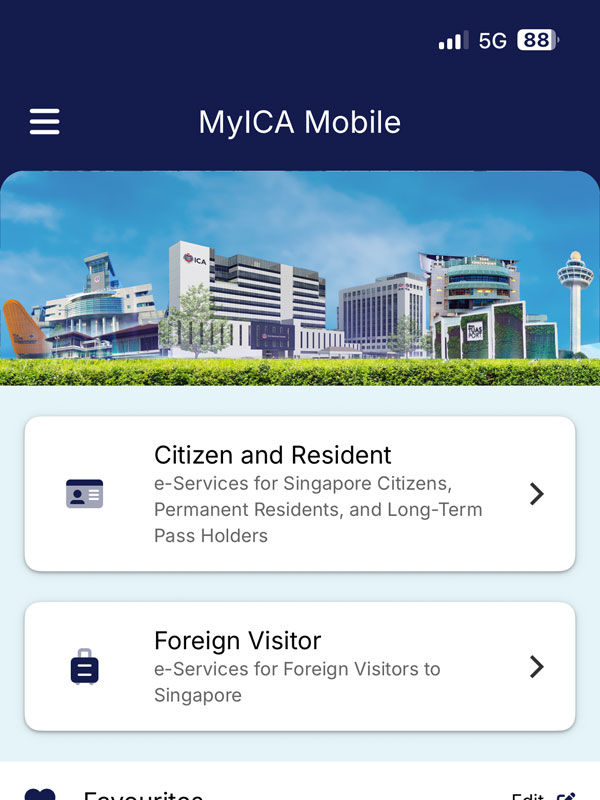The width and height of the screenshot is (600, 800).
Task: Open Citizen and Resident e-Services
Action: [300, 494]
